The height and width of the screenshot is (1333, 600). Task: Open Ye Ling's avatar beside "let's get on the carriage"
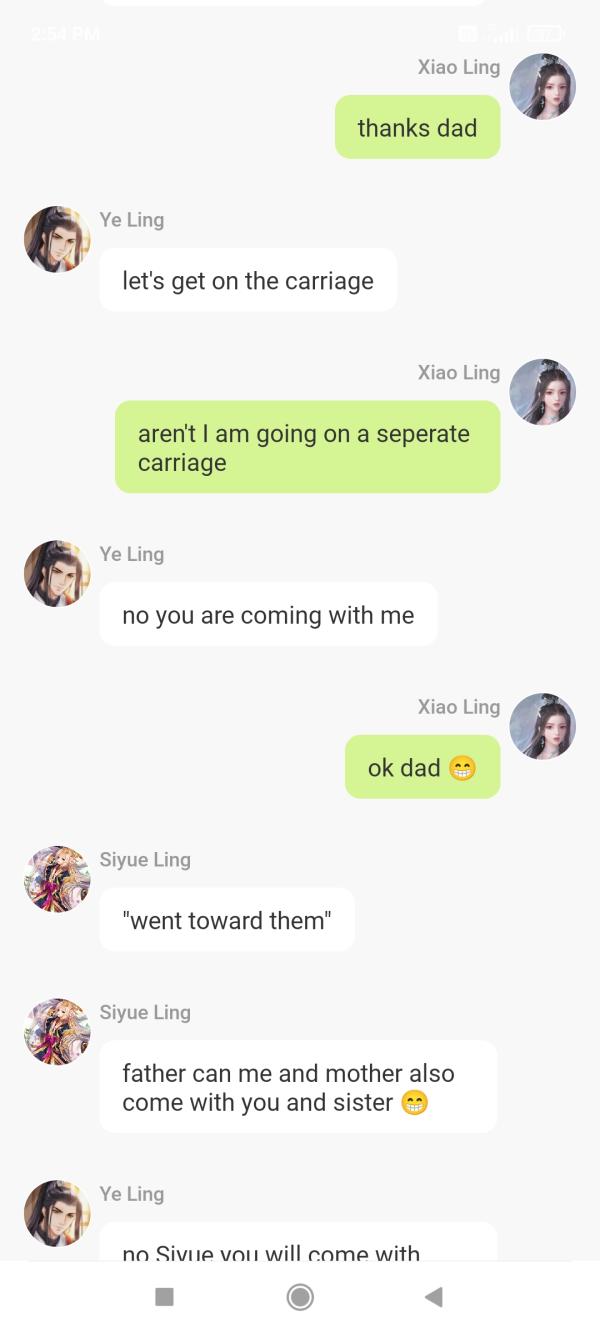57,240
